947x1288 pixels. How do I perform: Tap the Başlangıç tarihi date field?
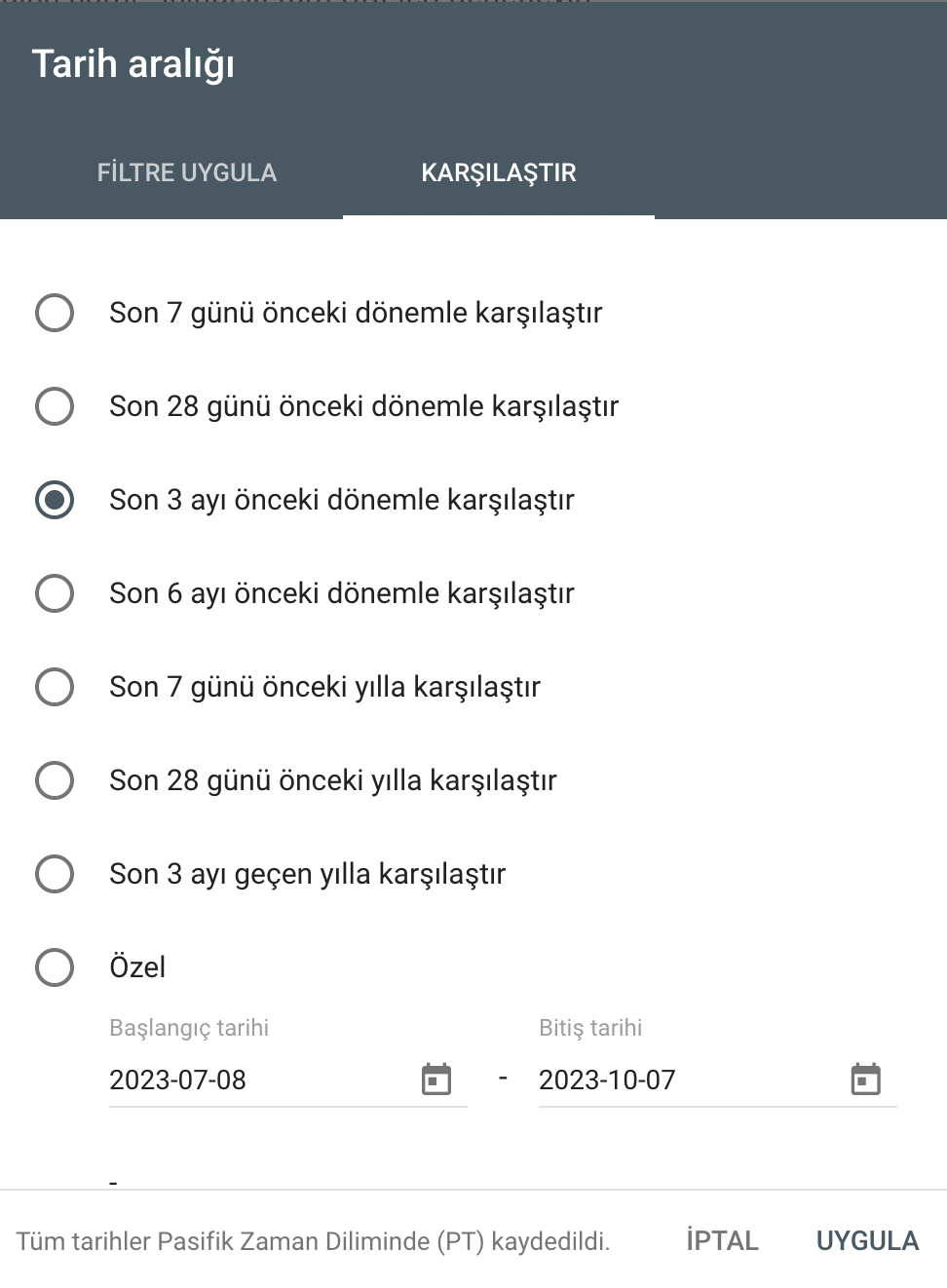point(253,1080)
